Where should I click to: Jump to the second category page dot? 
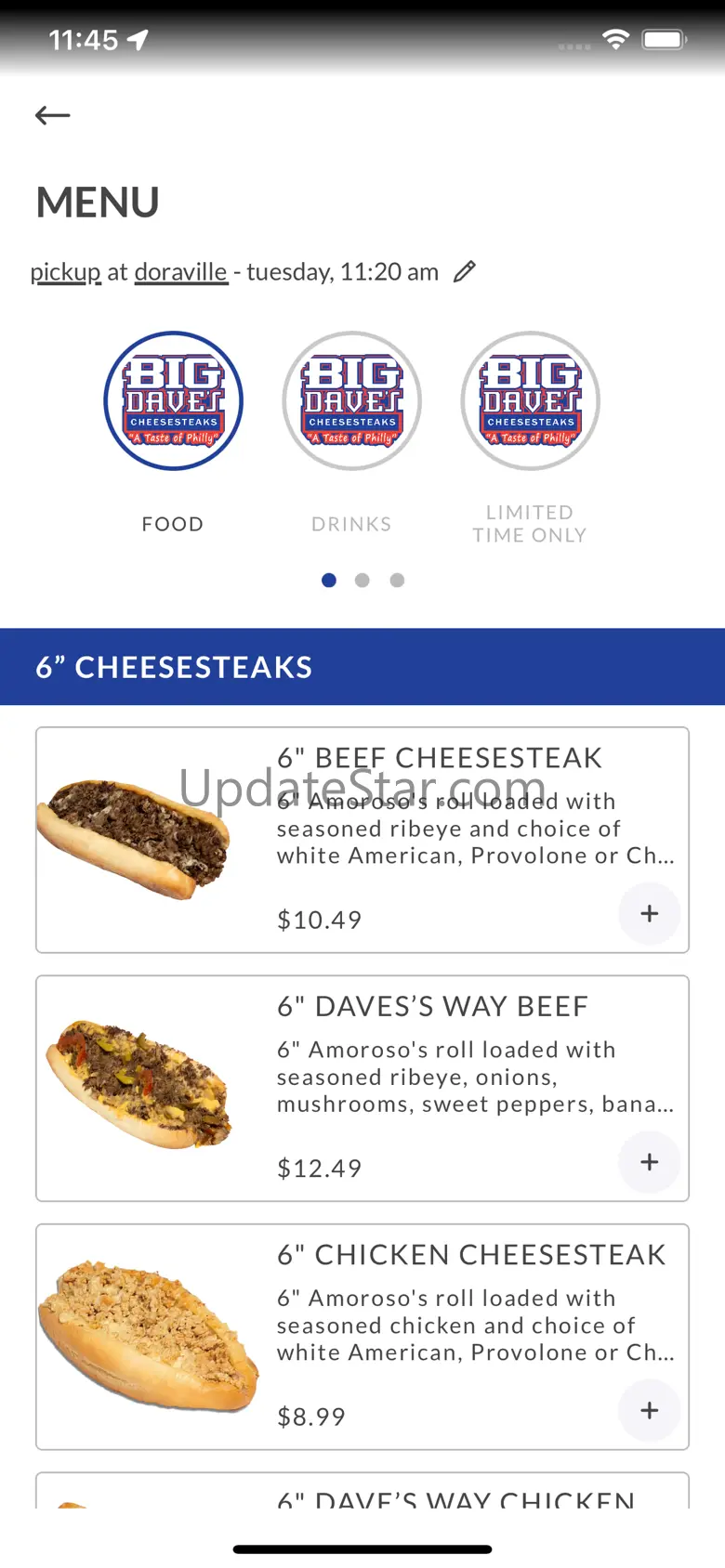(362, 581)
